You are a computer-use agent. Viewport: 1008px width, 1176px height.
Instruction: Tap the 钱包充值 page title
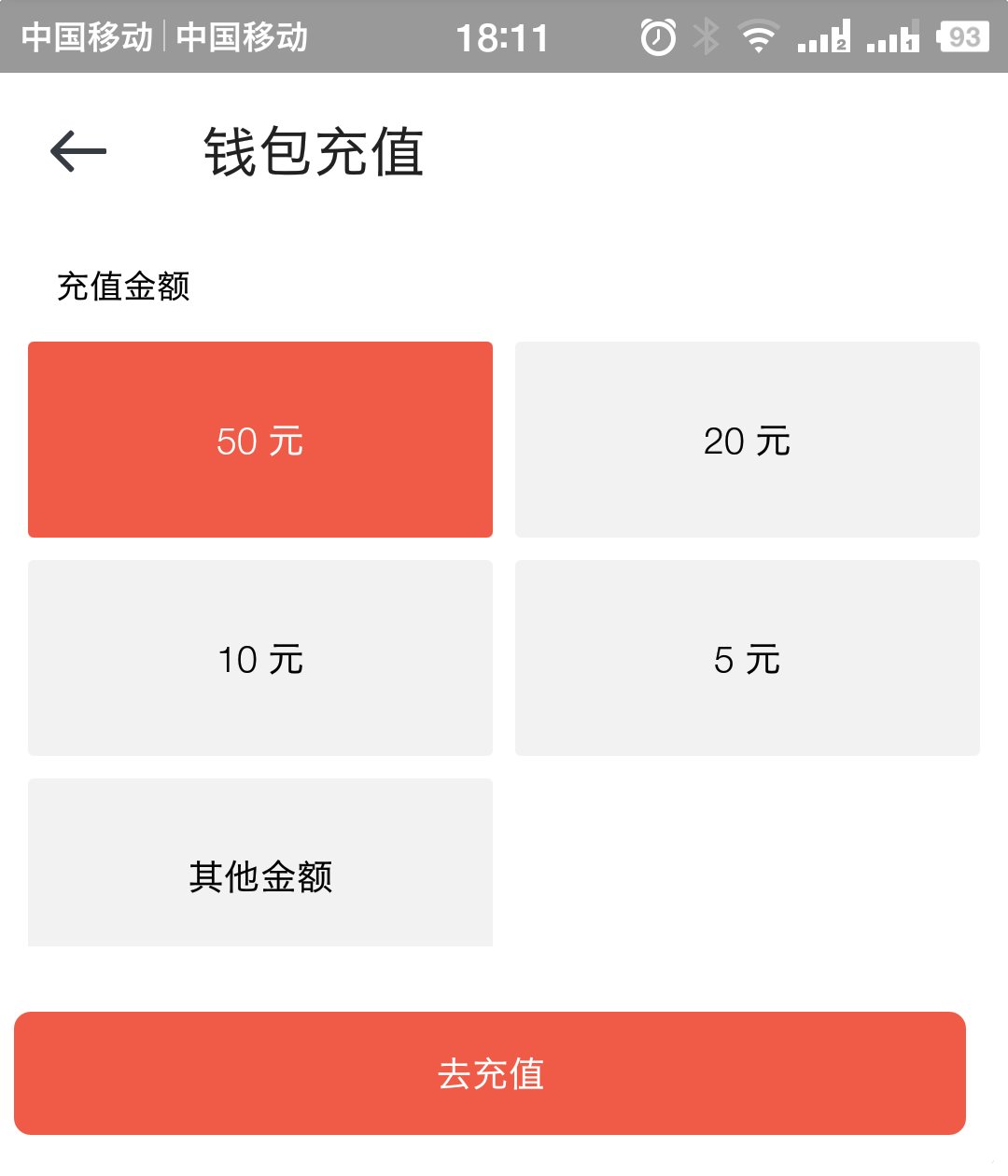312,151
